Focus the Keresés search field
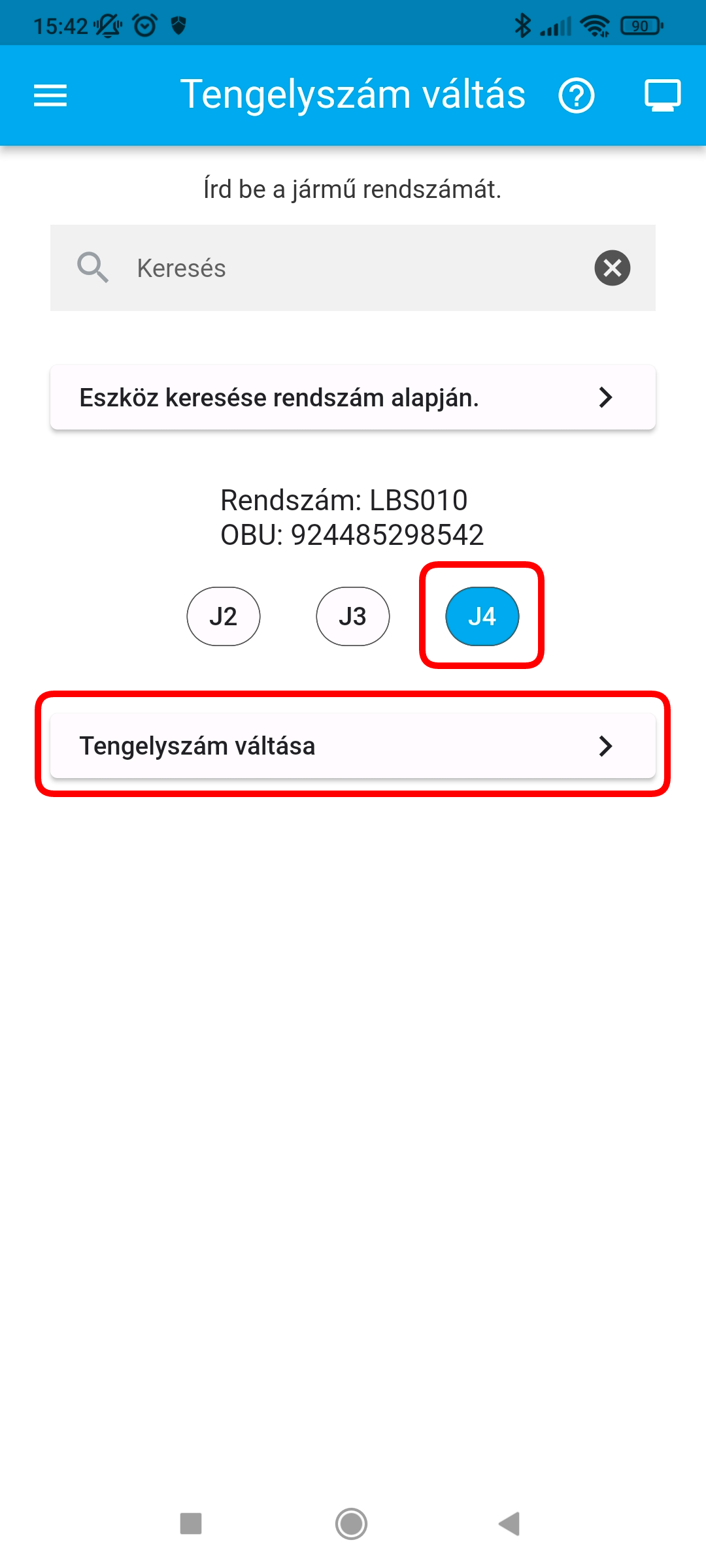 (x=353, y=268)
